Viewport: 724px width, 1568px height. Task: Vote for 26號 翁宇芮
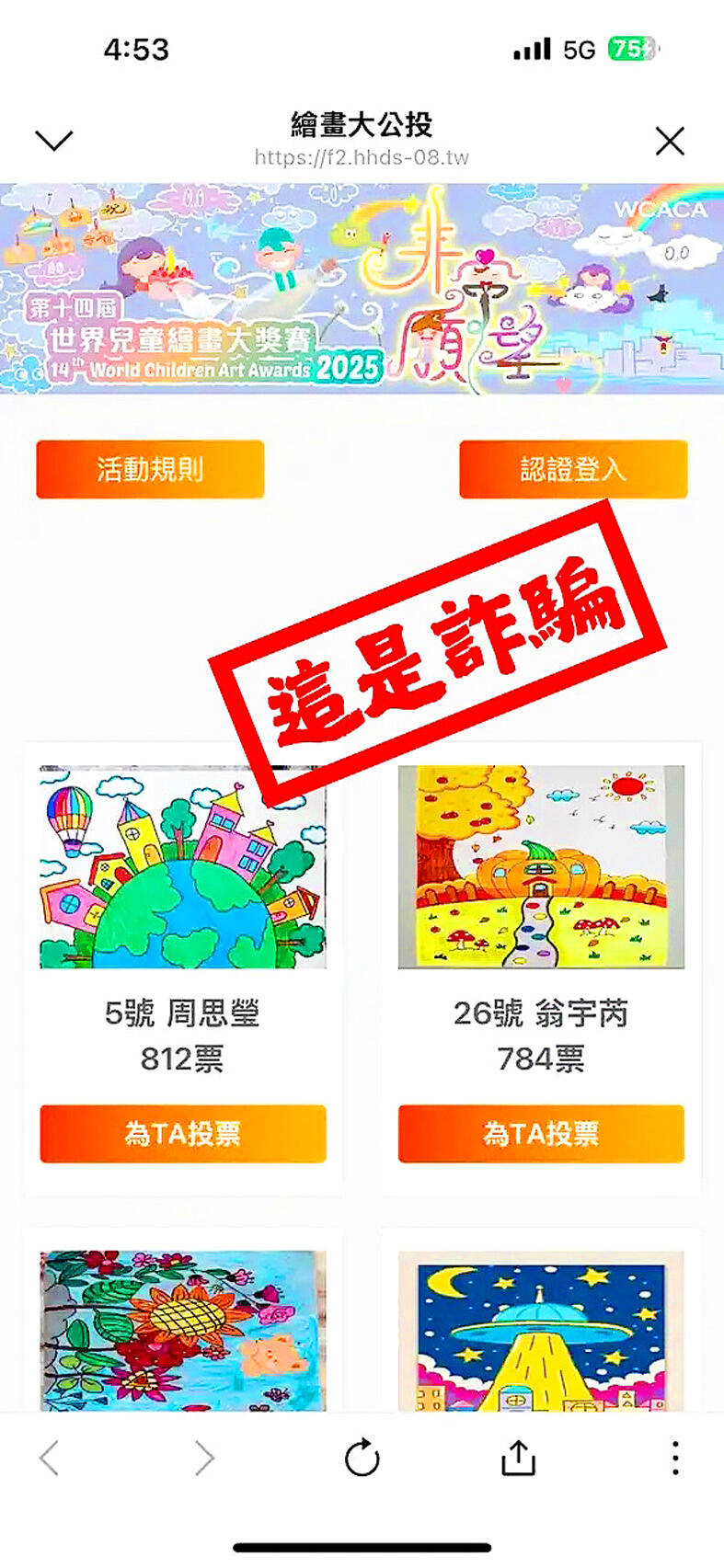(541, 1134)
